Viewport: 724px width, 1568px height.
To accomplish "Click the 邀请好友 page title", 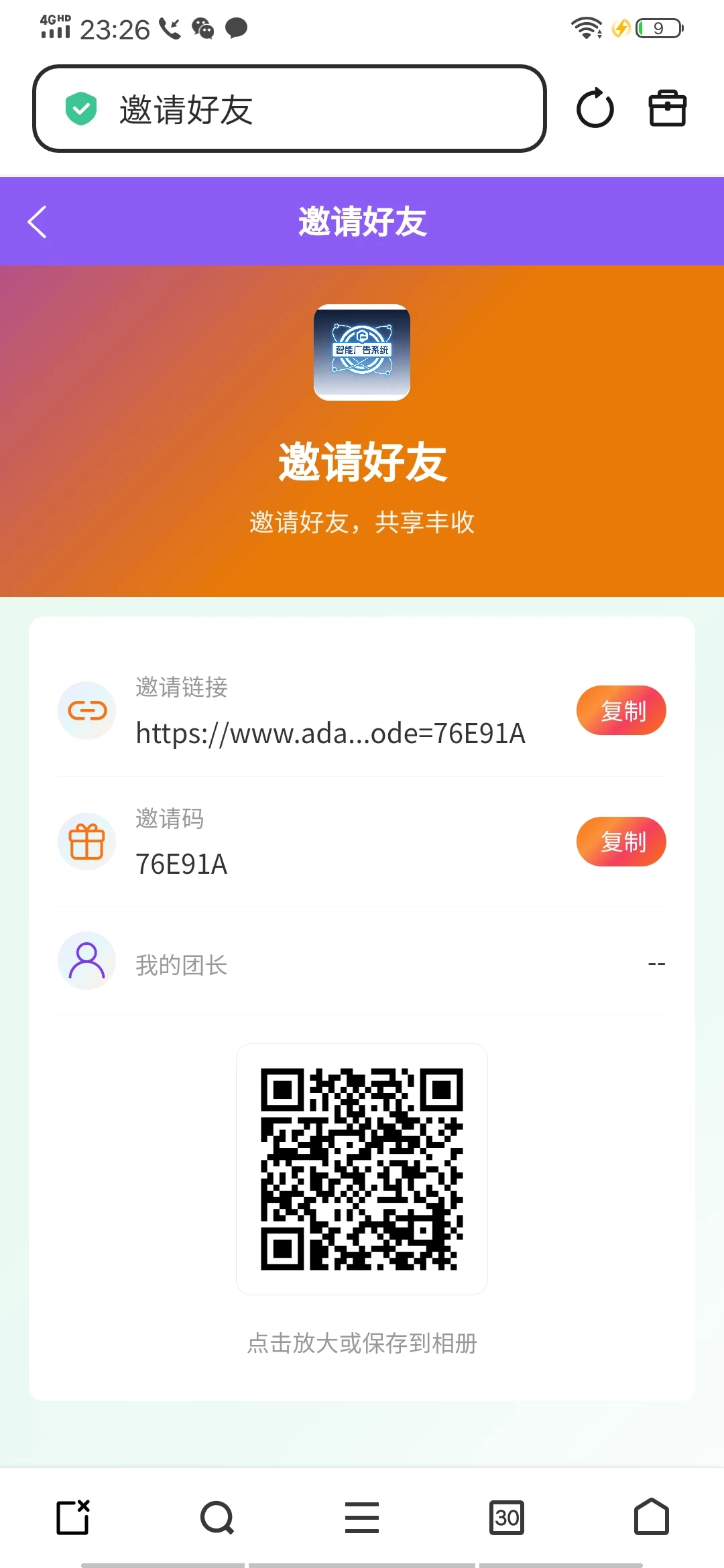I will [x=362, y=221].
